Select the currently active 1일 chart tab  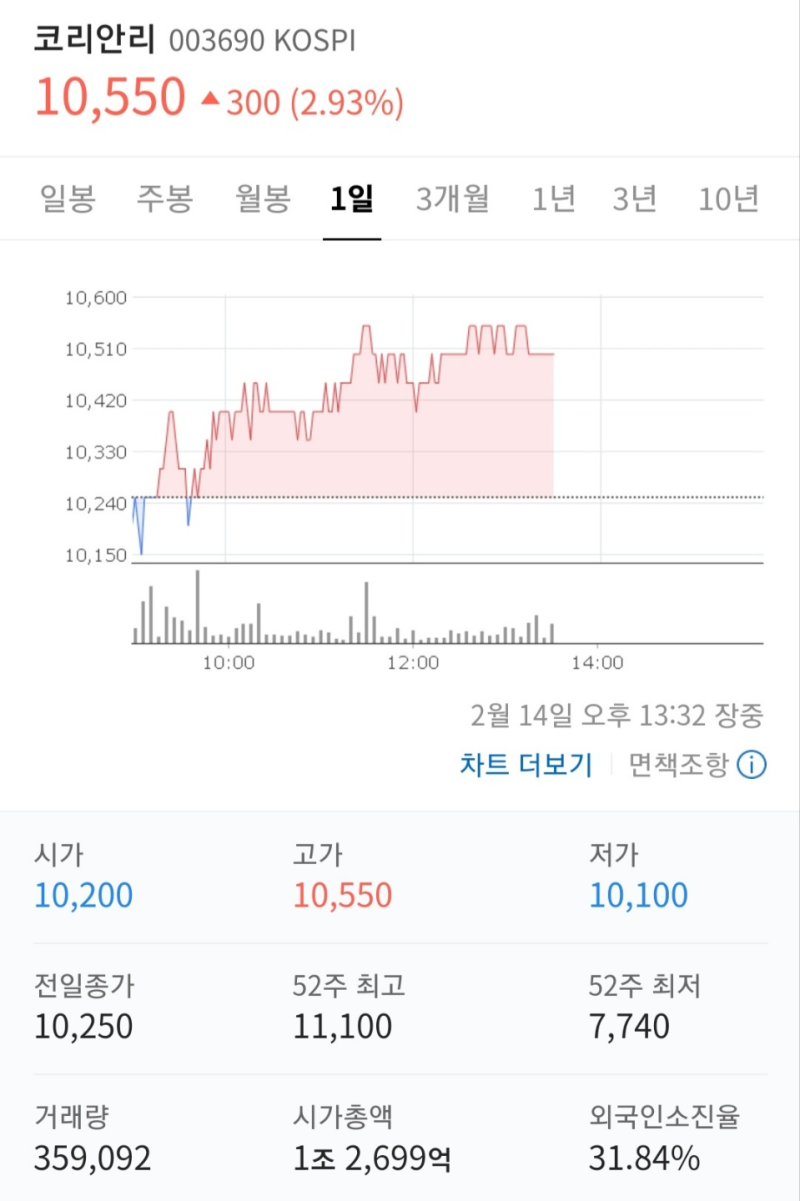click(x=352, y=199)
